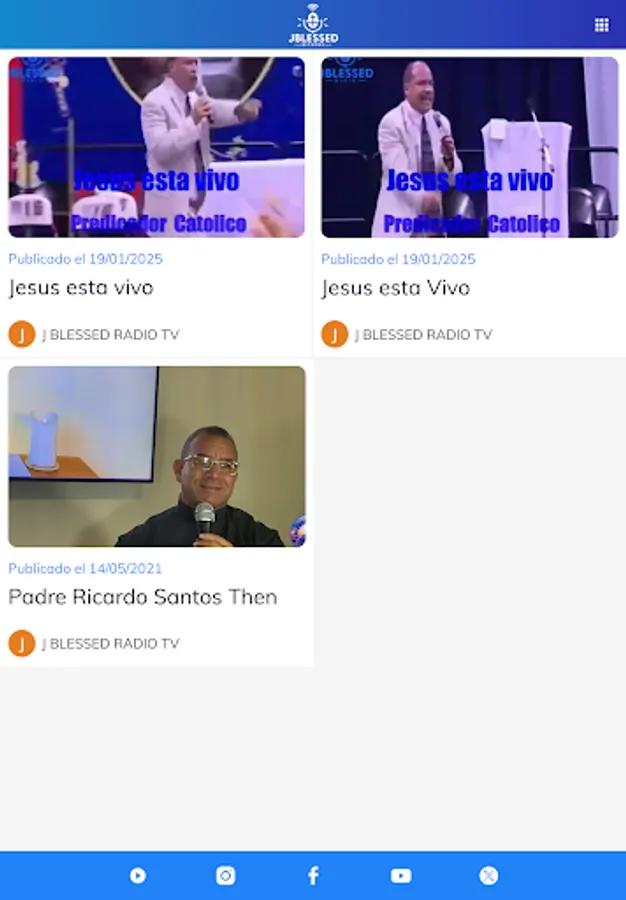Go to the X profile
Screen dimensions: 626x900
tap(488, 876)
